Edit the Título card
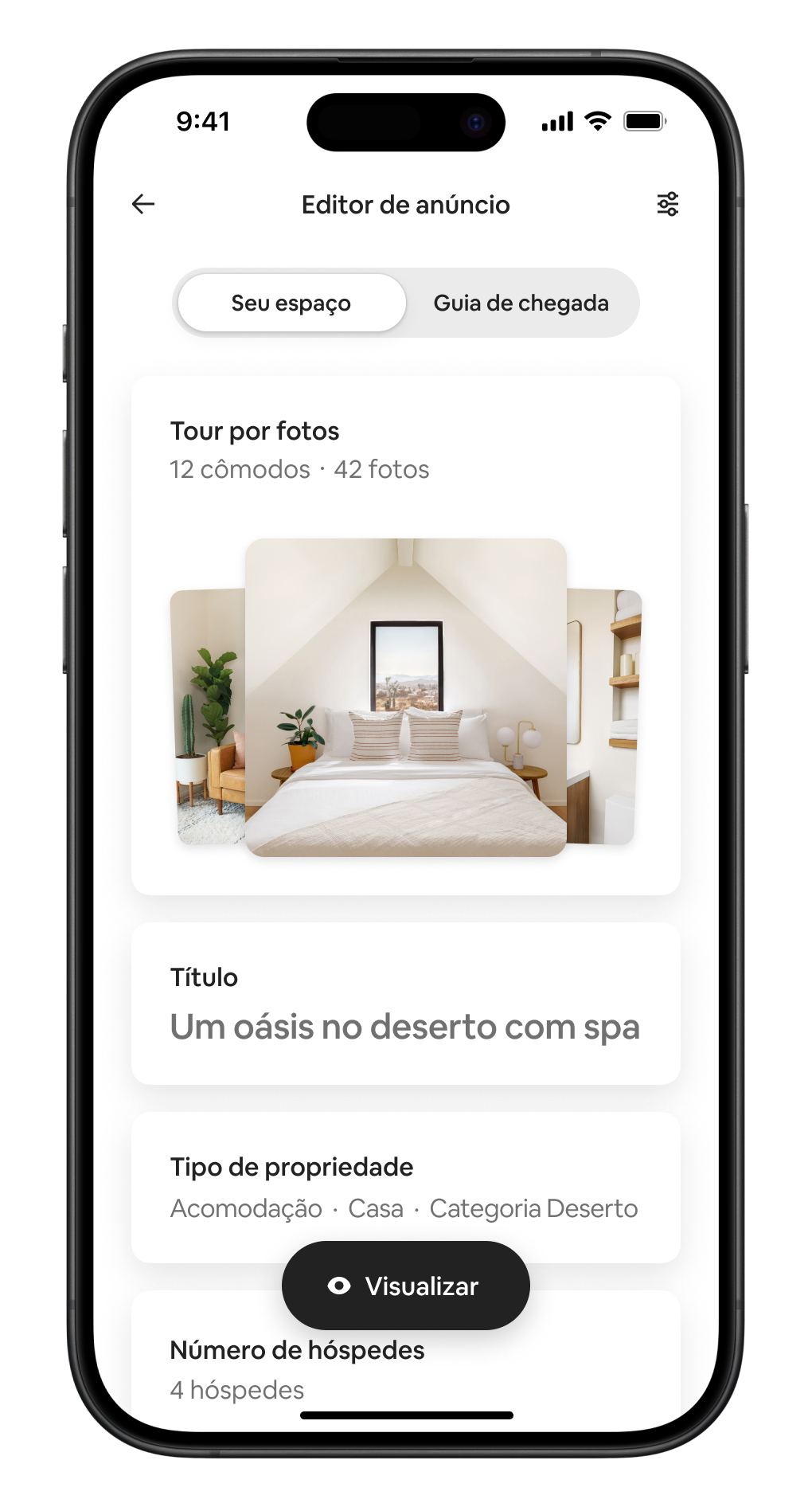 point(405,1005)
